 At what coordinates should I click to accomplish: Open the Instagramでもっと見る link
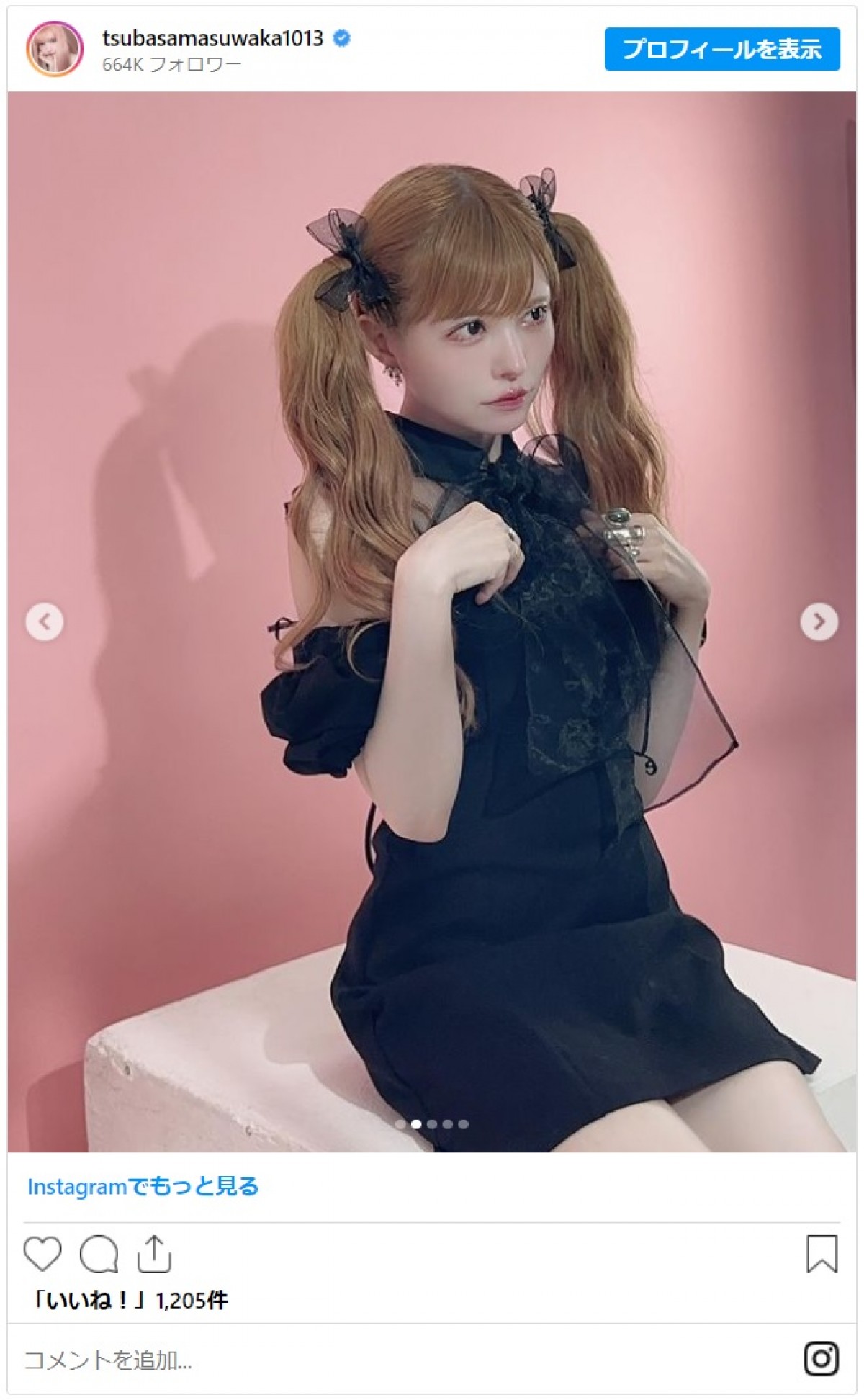pos(143,1186)
